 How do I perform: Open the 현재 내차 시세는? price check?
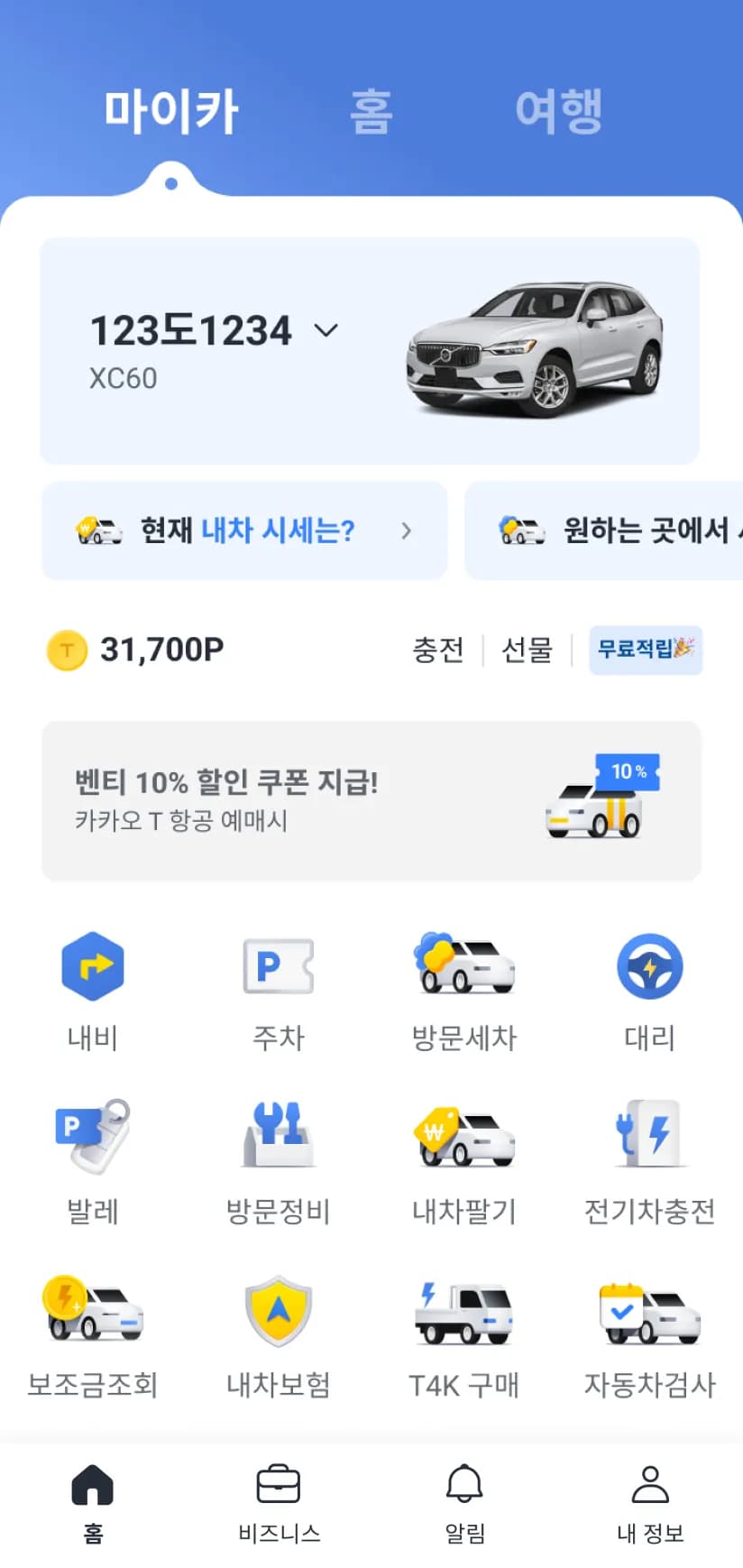pos(243,530)
